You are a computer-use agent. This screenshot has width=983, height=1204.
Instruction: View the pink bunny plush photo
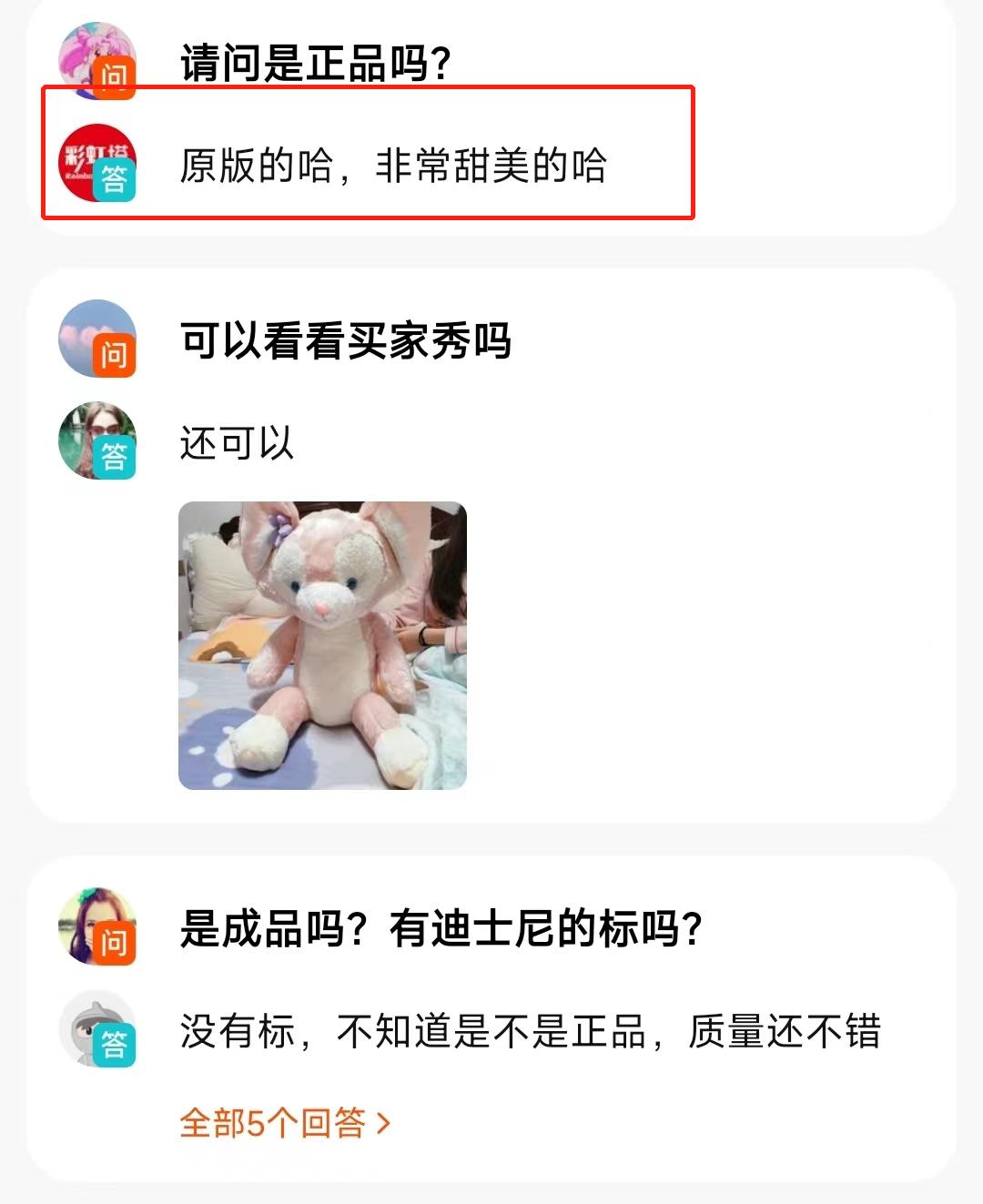click(323, 646)
